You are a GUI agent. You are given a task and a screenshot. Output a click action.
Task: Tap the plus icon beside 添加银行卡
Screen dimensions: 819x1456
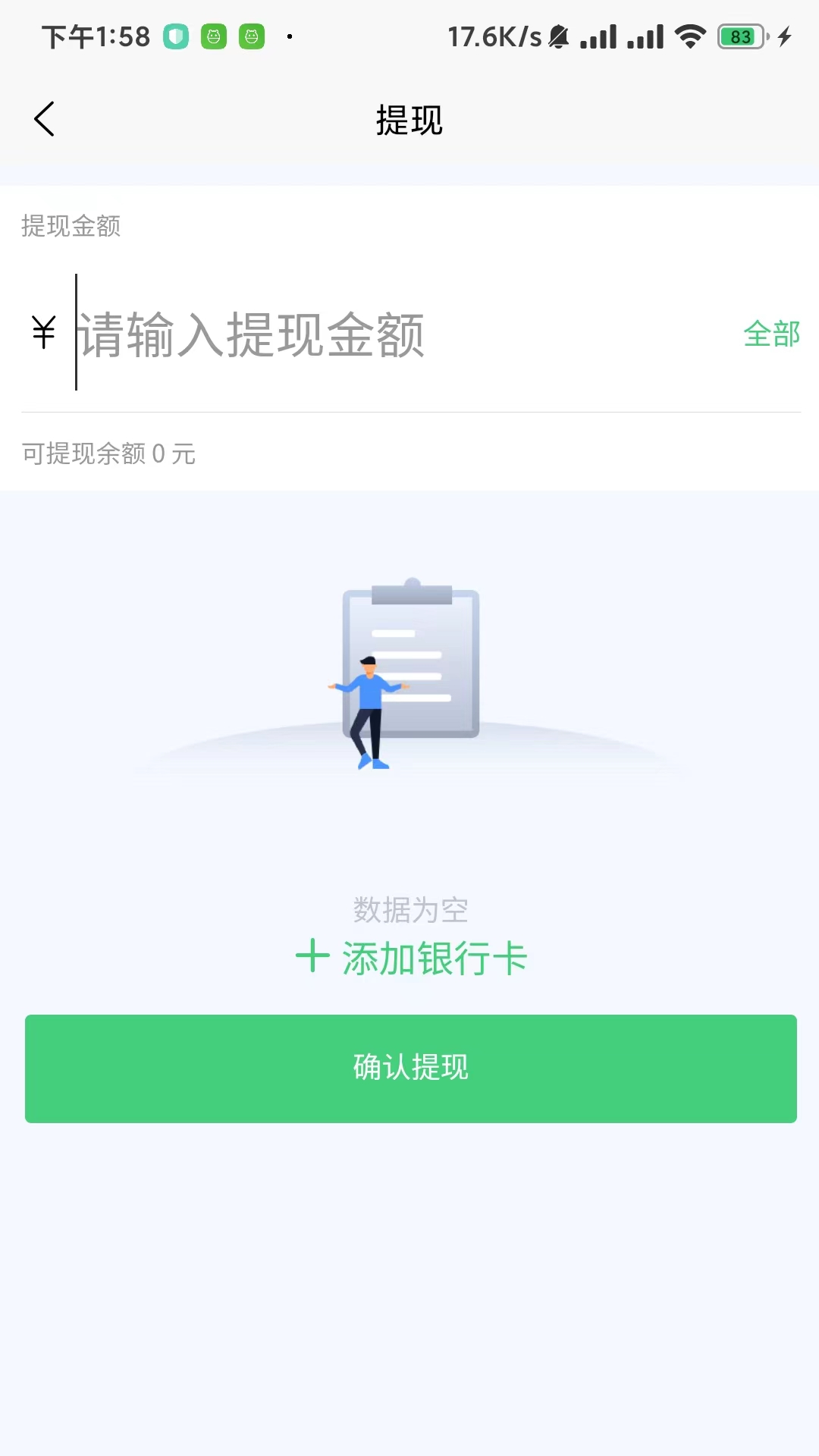point(312,957)
